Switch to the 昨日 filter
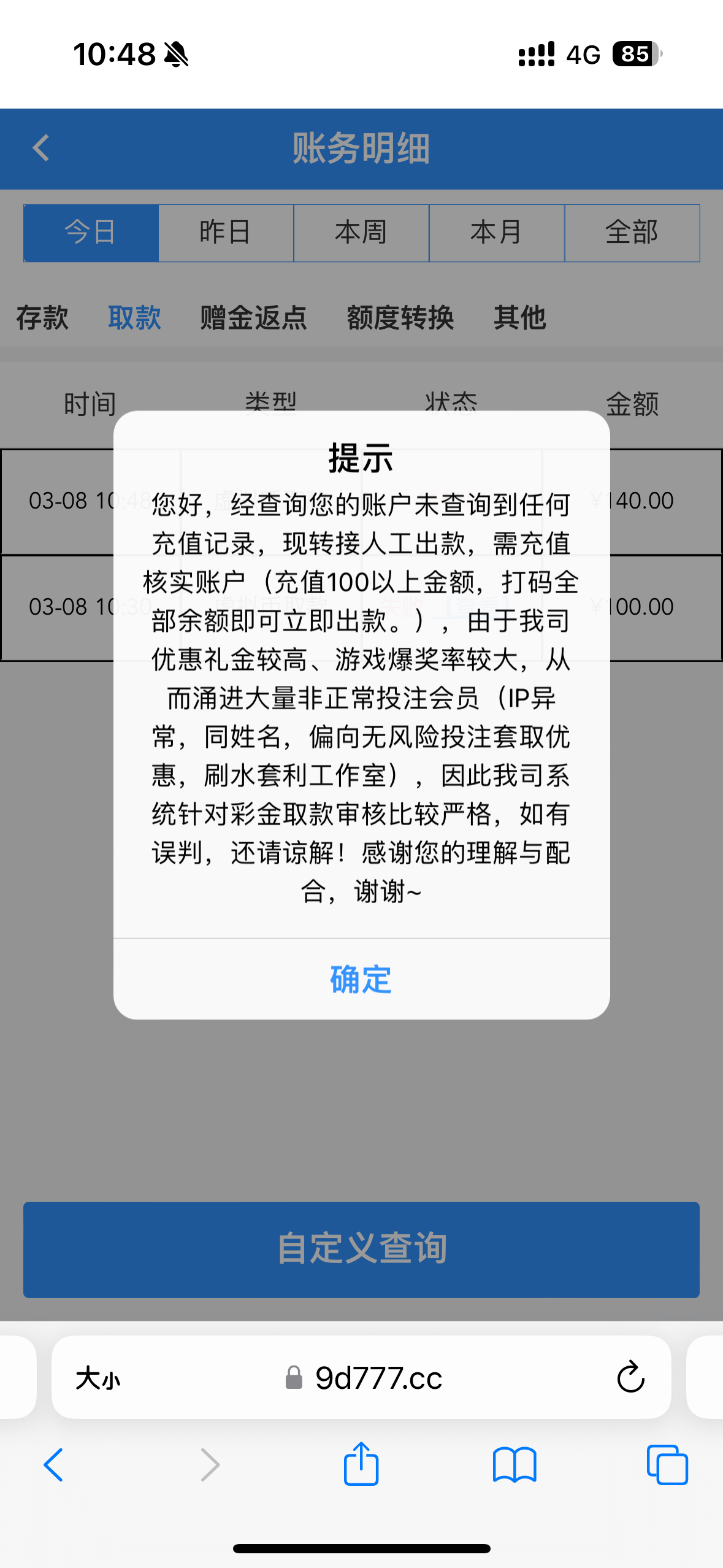Screen dimensions: 723x1568 coord(226,233)
